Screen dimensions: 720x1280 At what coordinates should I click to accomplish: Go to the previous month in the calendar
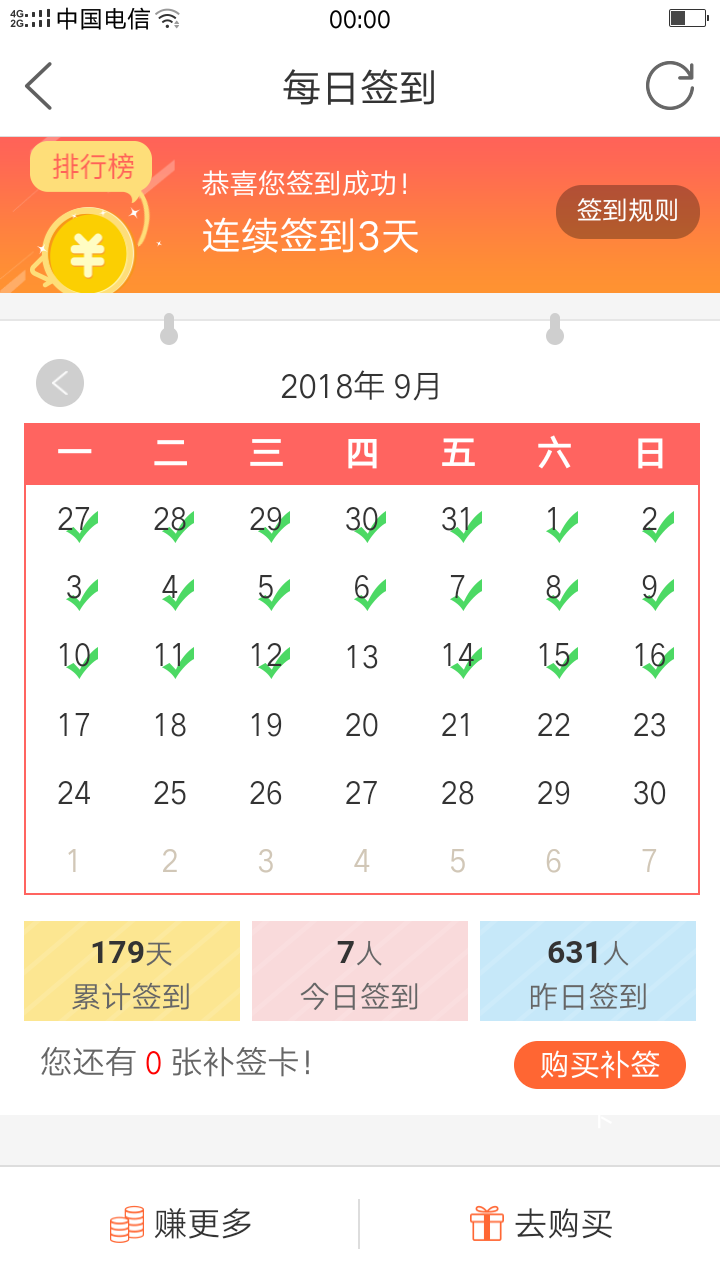[60, 383]
